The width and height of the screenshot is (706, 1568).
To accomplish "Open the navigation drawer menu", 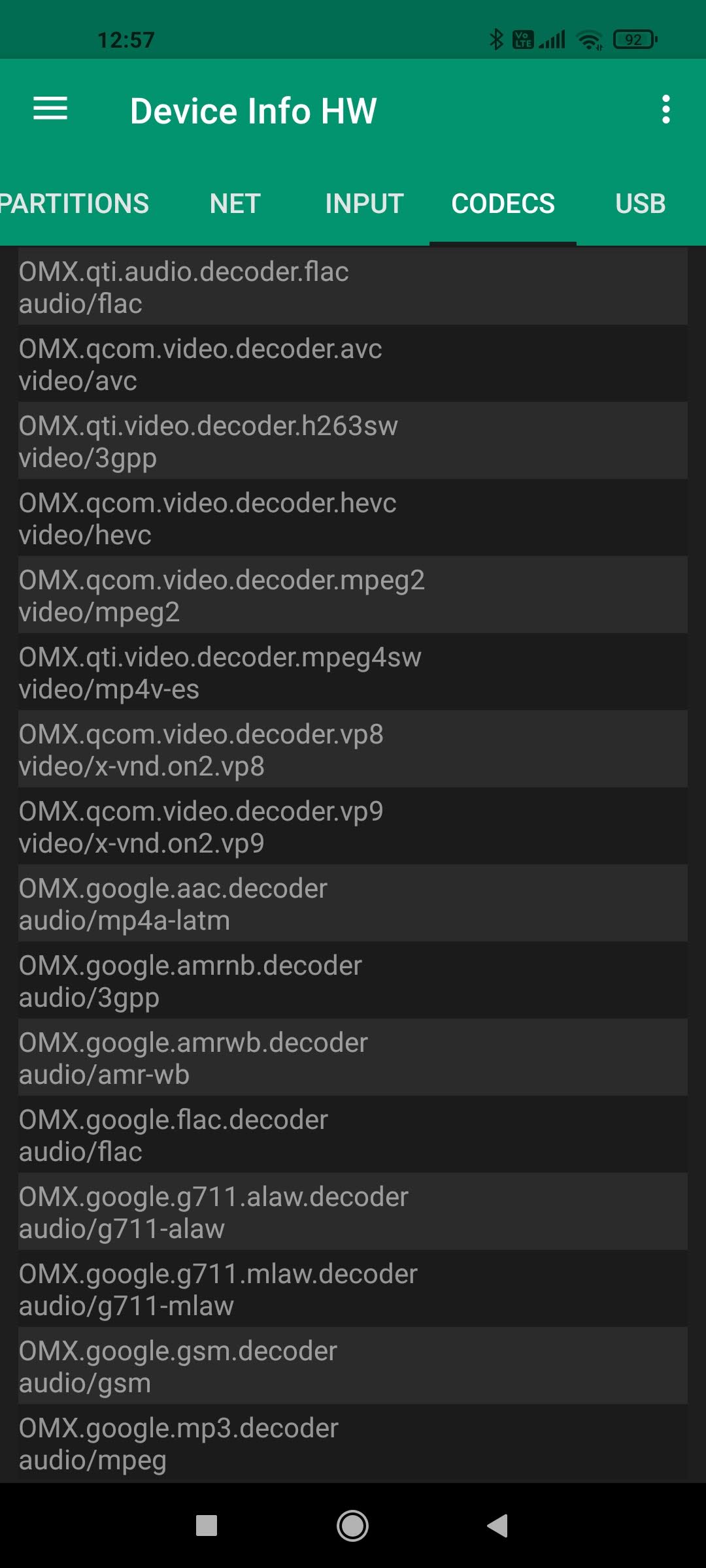I will [x=50, y=108].
